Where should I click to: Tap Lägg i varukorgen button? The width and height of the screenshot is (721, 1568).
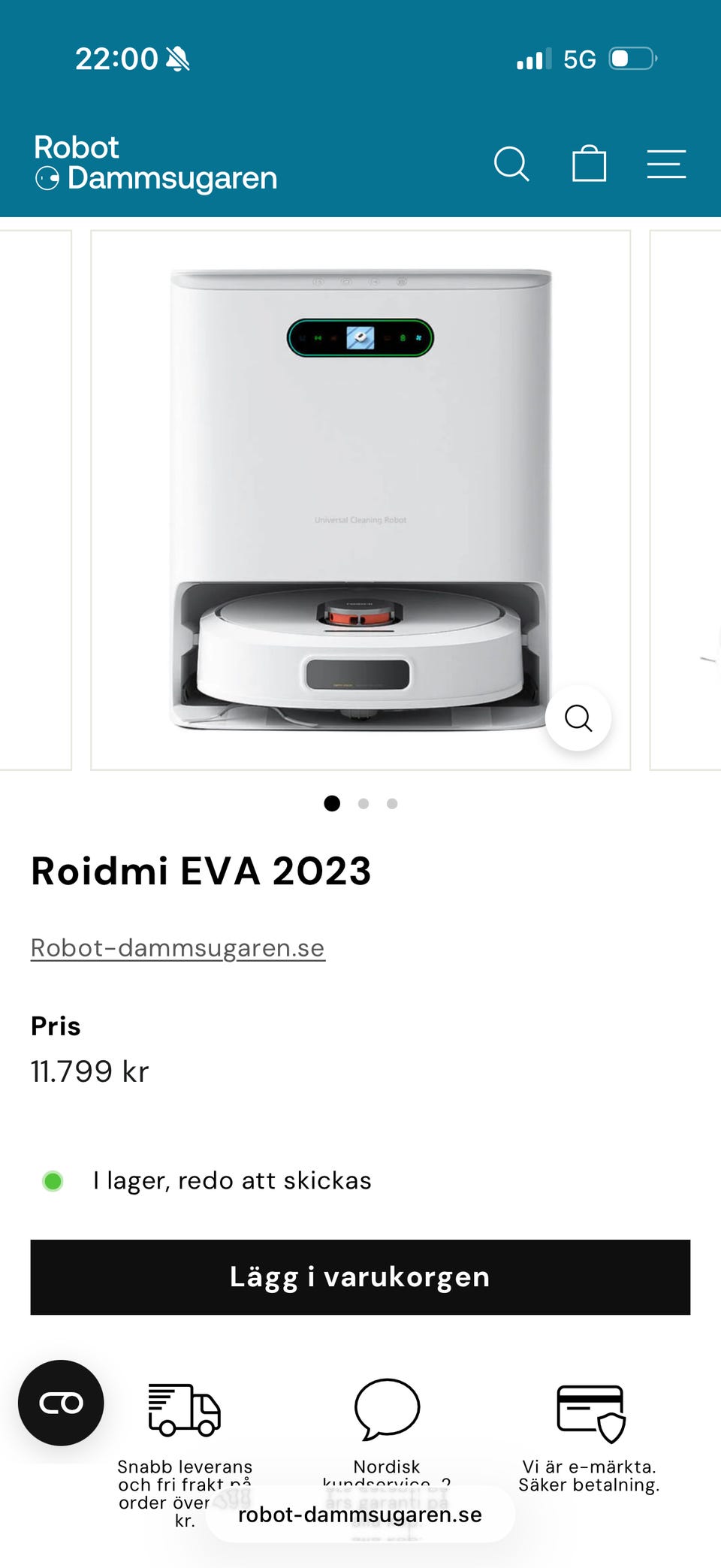(x=360, y=1277)
